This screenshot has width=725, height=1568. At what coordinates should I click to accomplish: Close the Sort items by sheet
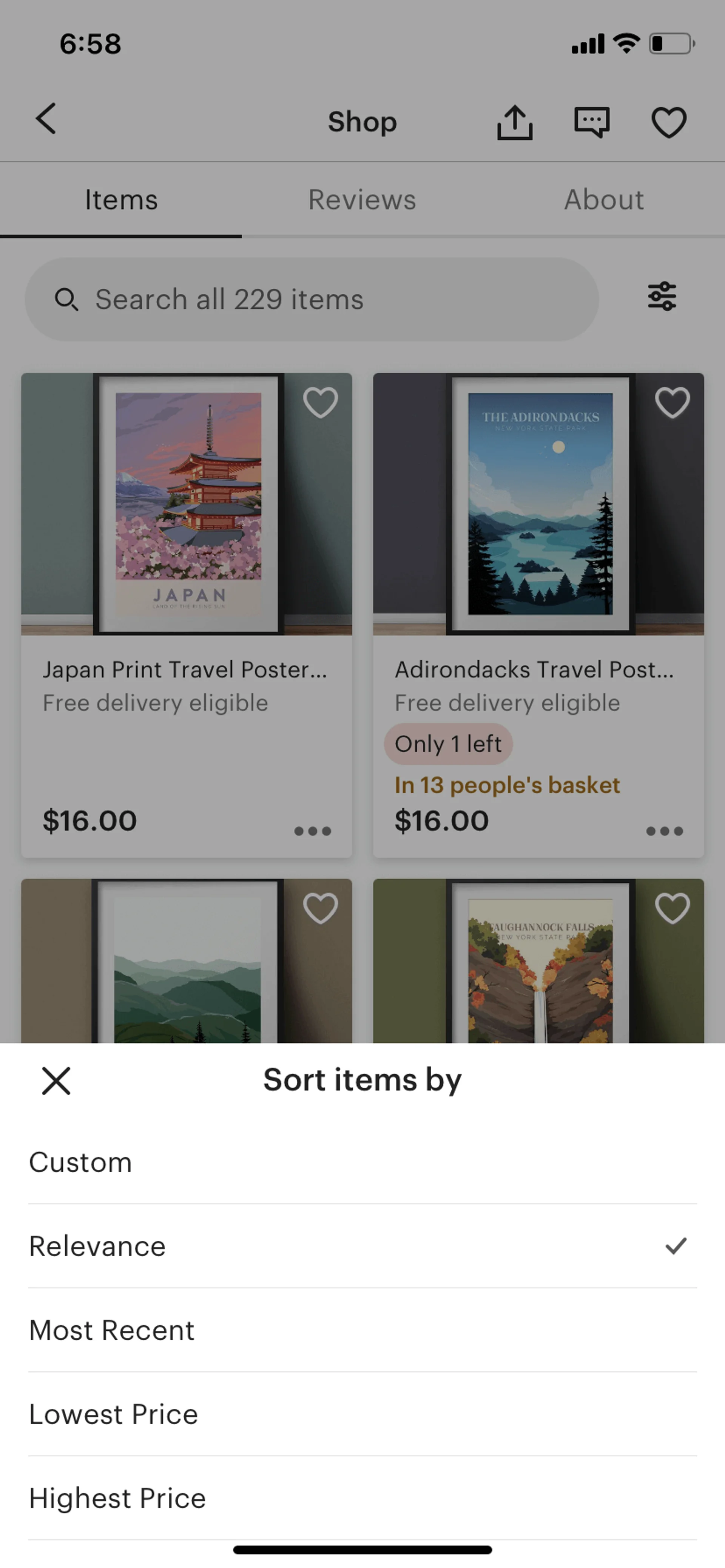[x=56, y=1081]
